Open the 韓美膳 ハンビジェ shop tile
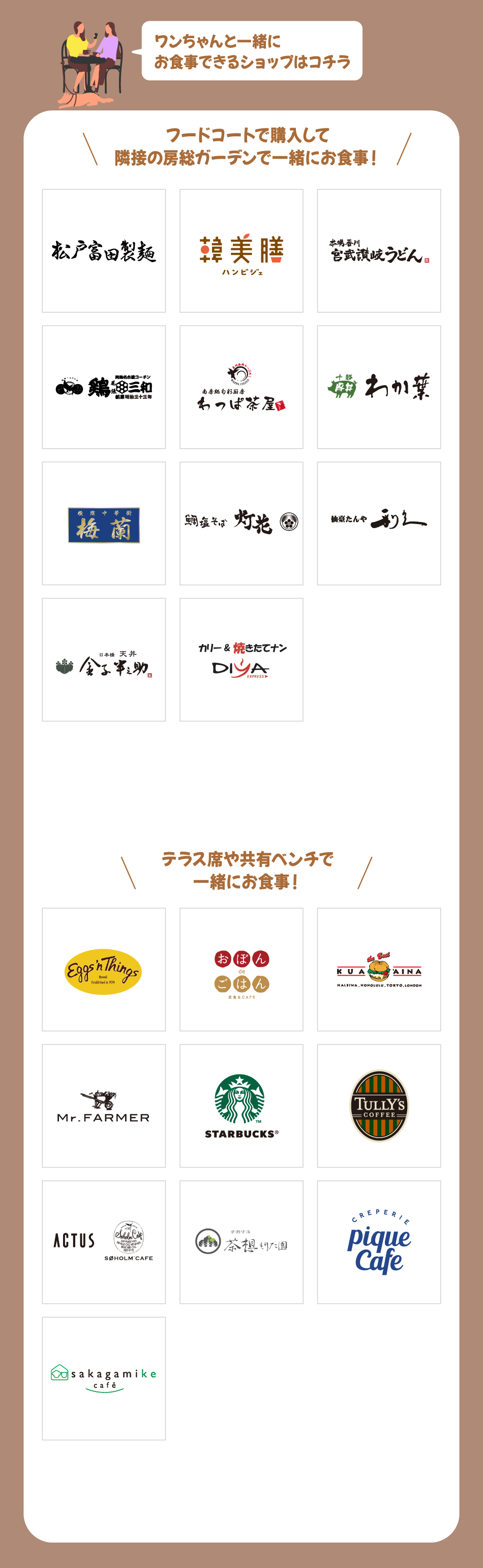 (x=242, y=251)
